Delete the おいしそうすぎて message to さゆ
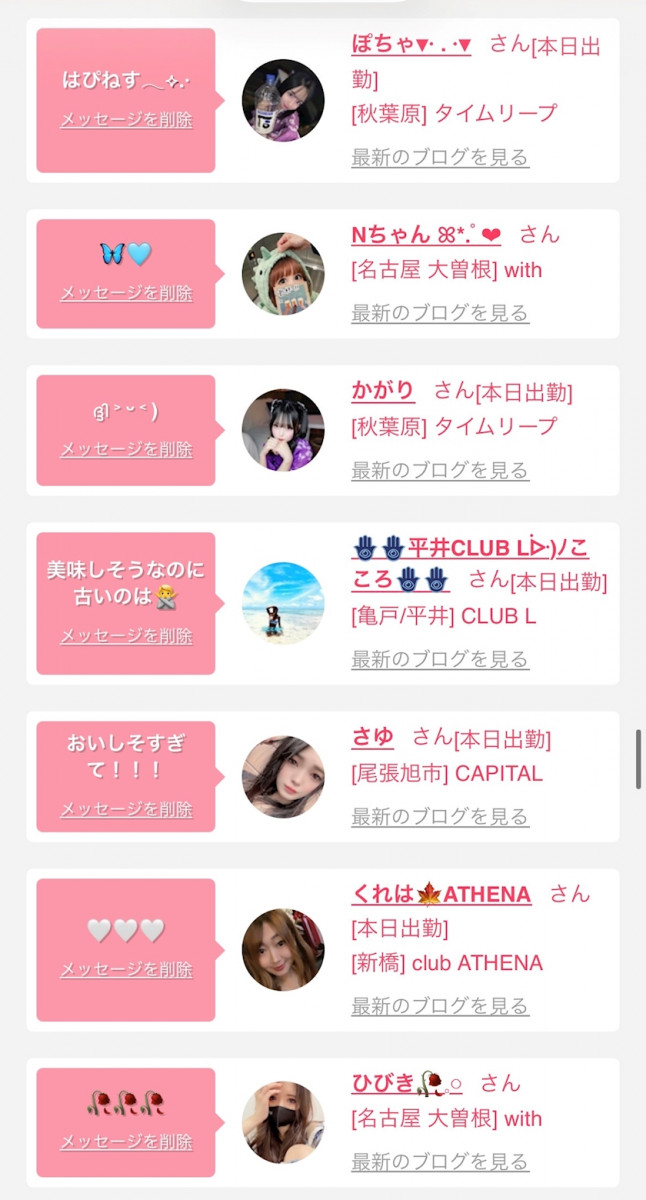This screenshot has height=1200, width=646. [x=126, y=809]
